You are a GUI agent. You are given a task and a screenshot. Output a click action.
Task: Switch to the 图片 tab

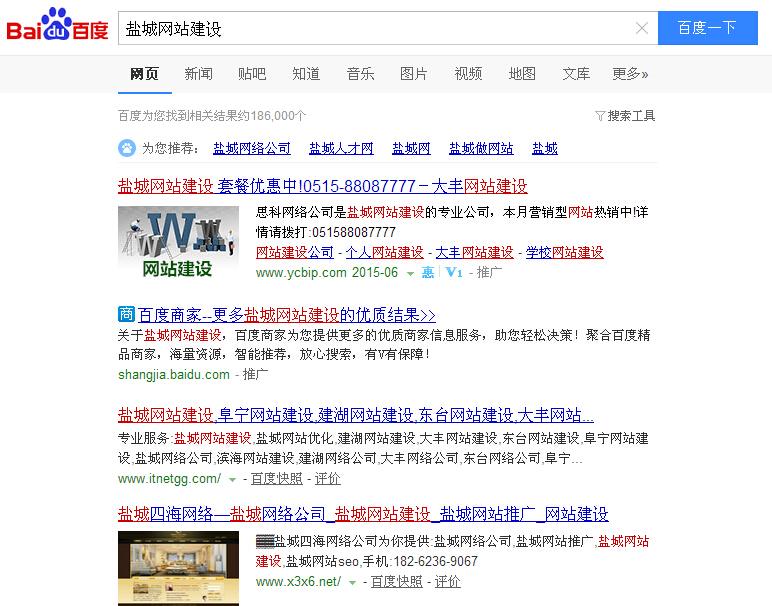(x=414, y=74)
